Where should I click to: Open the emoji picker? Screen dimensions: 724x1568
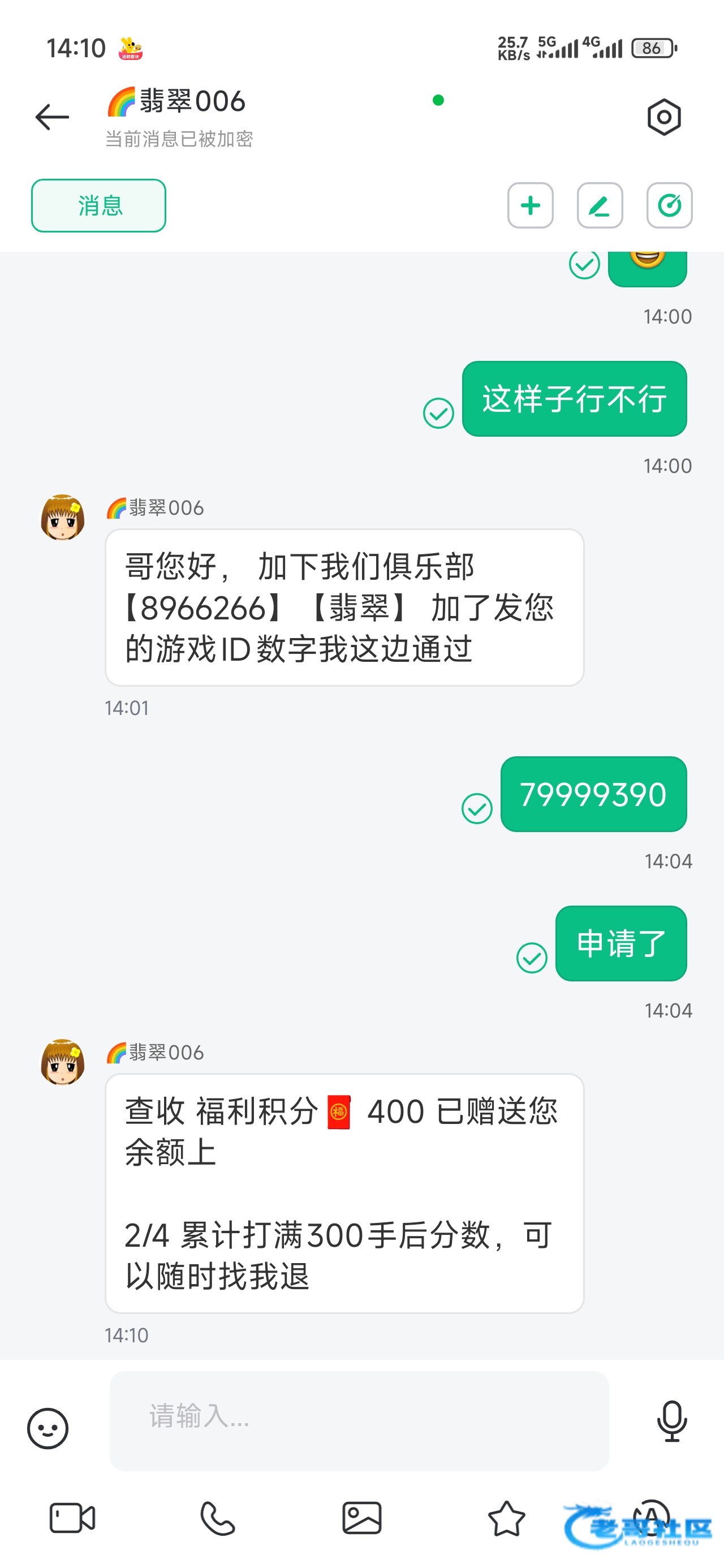coord(48,1427)
